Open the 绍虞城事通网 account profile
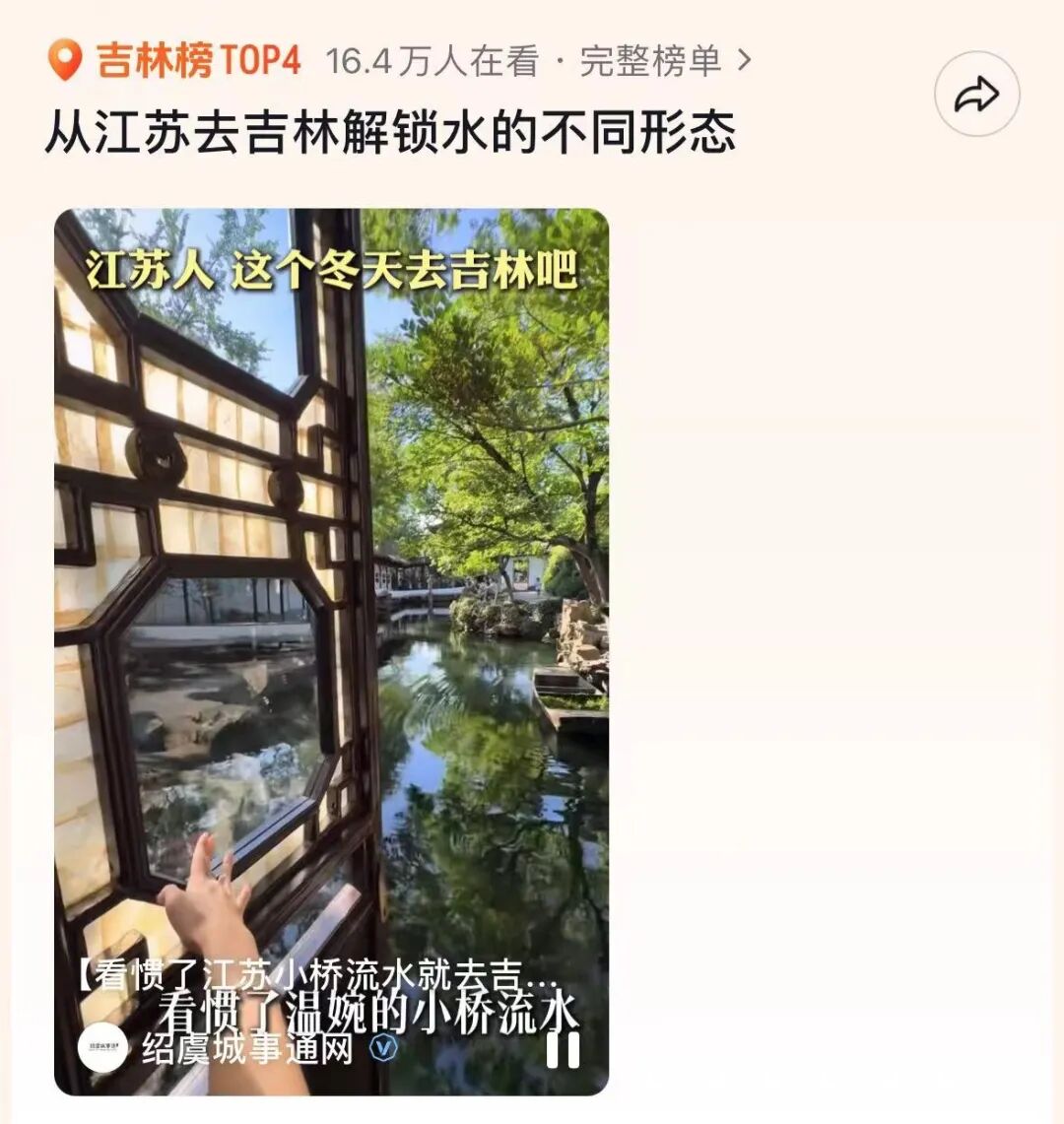This screenshot has width=1064, height=1124. click(x=246, y=1048)
